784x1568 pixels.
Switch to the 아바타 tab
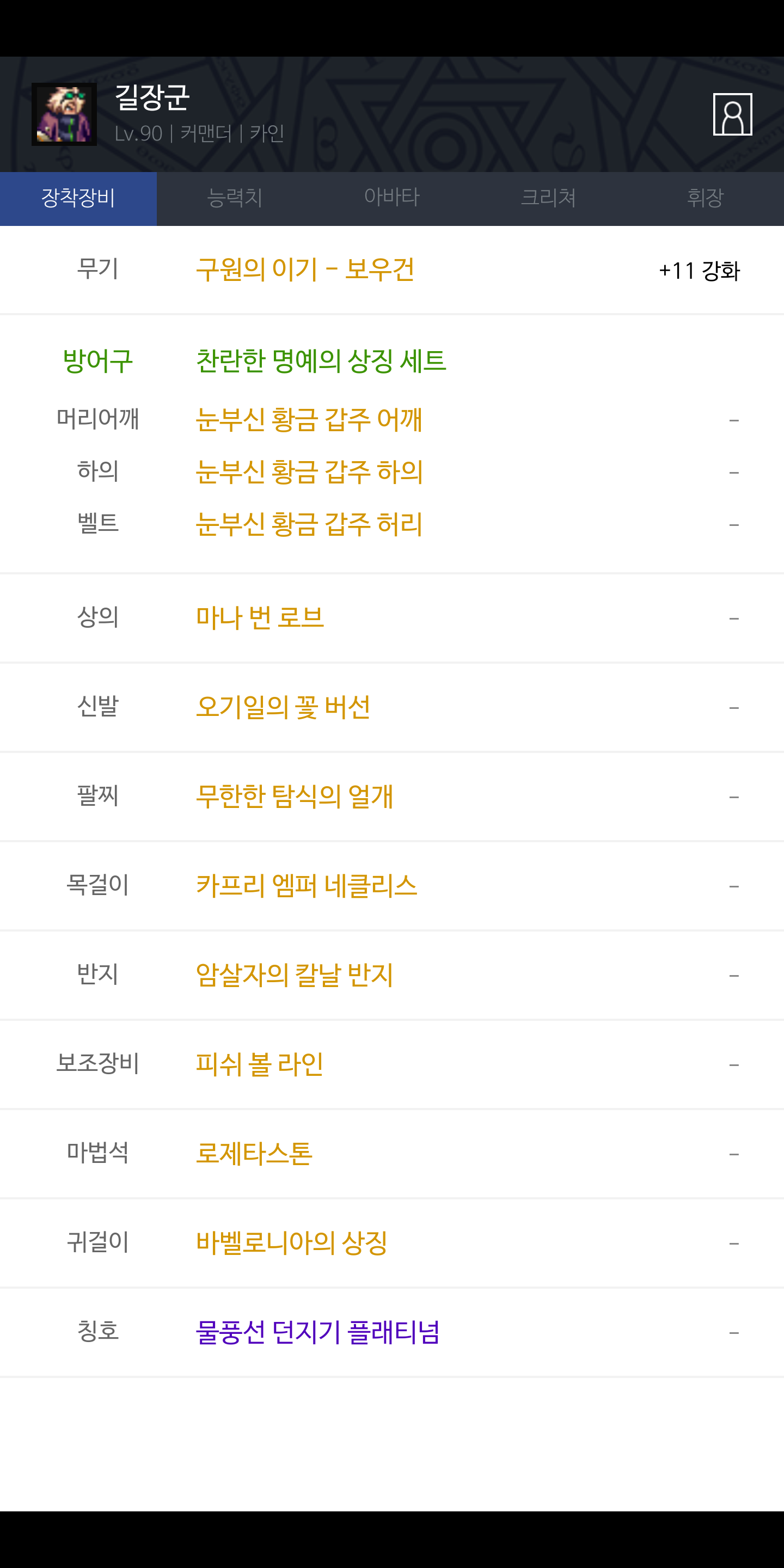point(392,198)
